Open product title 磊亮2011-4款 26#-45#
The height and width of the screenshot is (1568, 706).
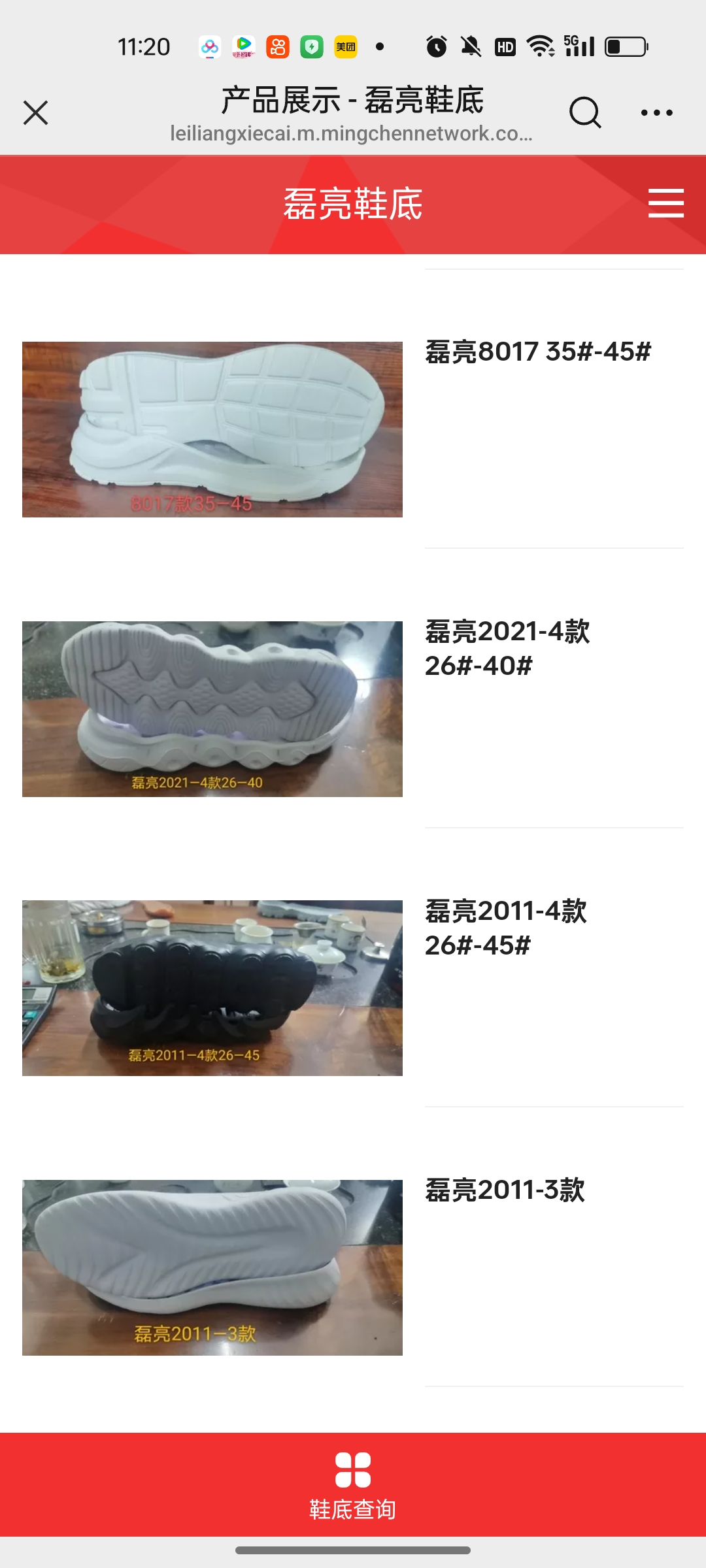[x=506, y=928]
